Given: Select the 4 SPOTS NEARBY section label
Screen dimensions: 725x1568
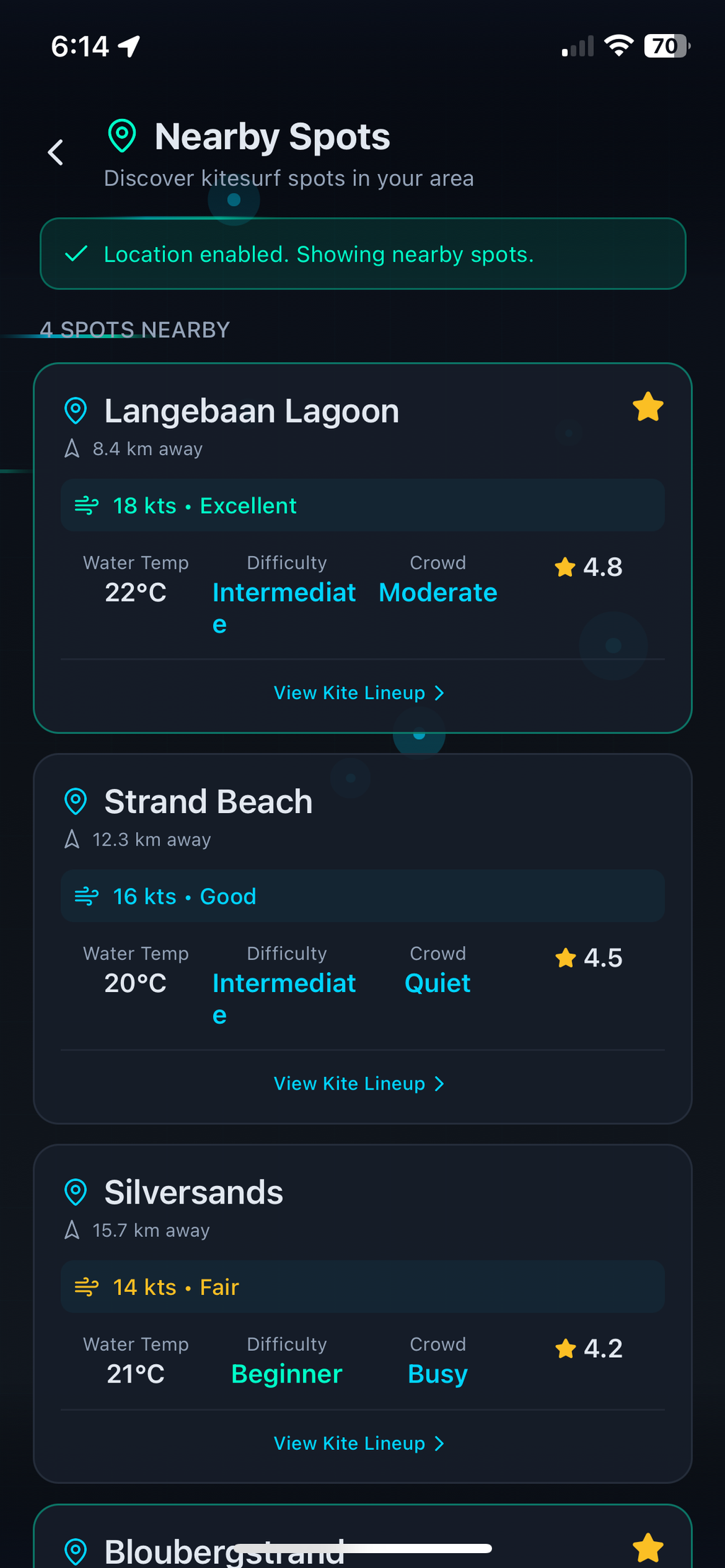Looking at the screenshot, I should coord(135,329).
